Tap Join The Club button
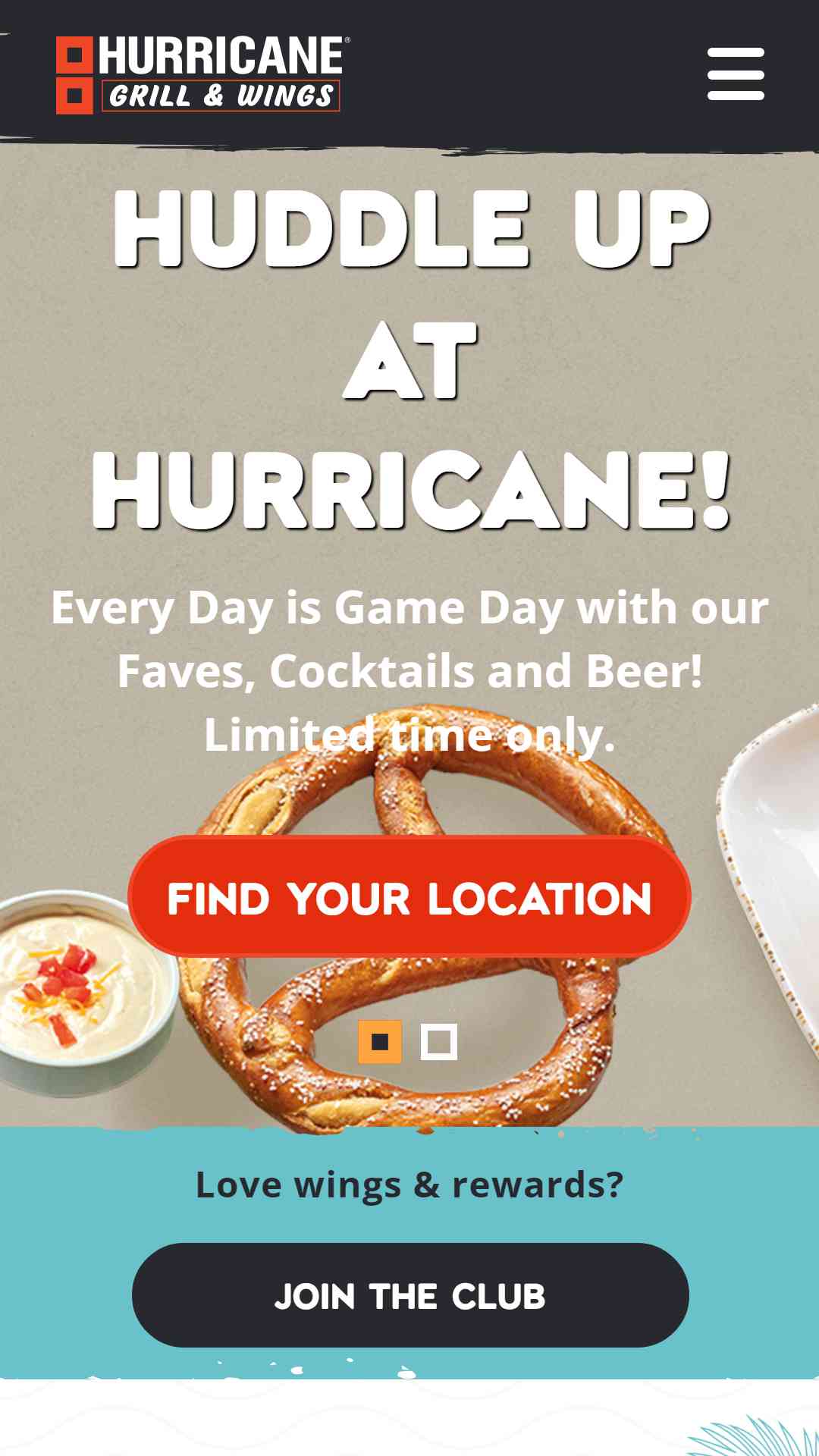This screenshot has width=819, height=1456. click(x=409, y=1295)
